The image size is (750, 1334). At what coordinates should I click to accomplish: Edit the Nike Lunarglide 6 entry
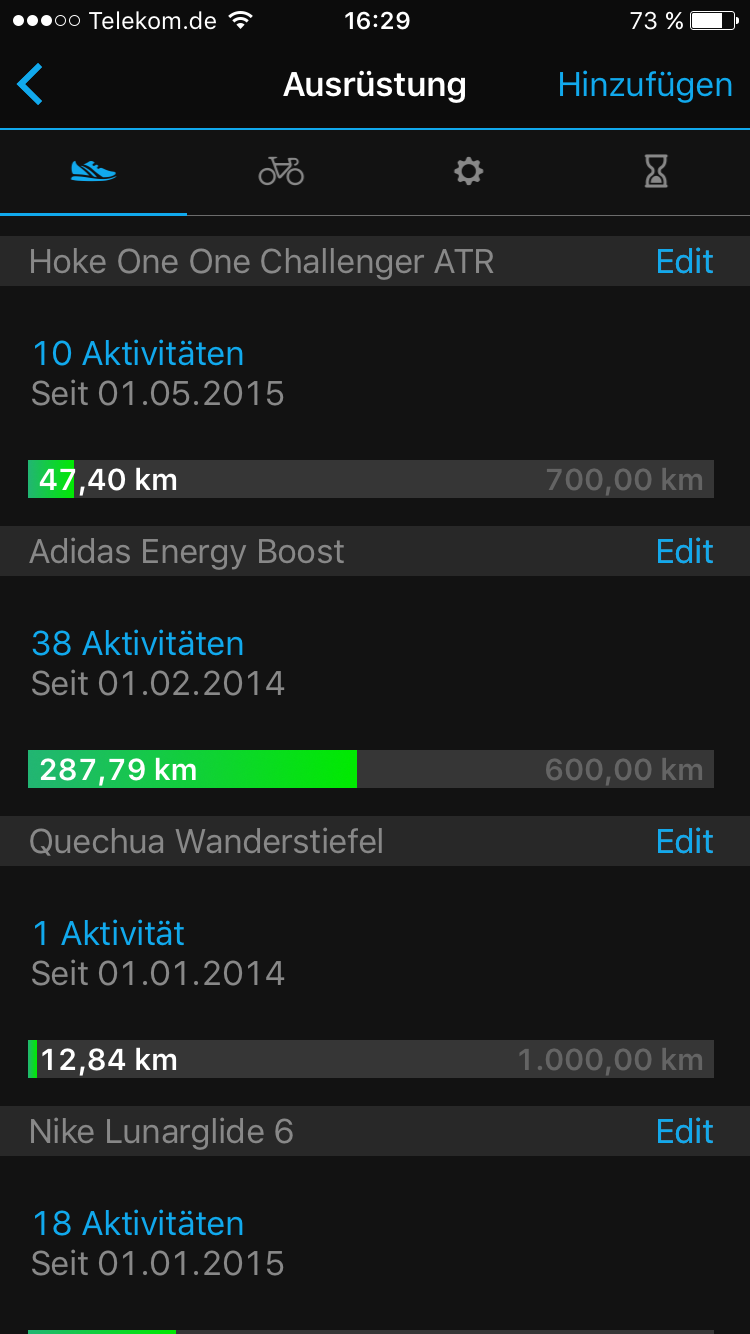pos(684,1132)
